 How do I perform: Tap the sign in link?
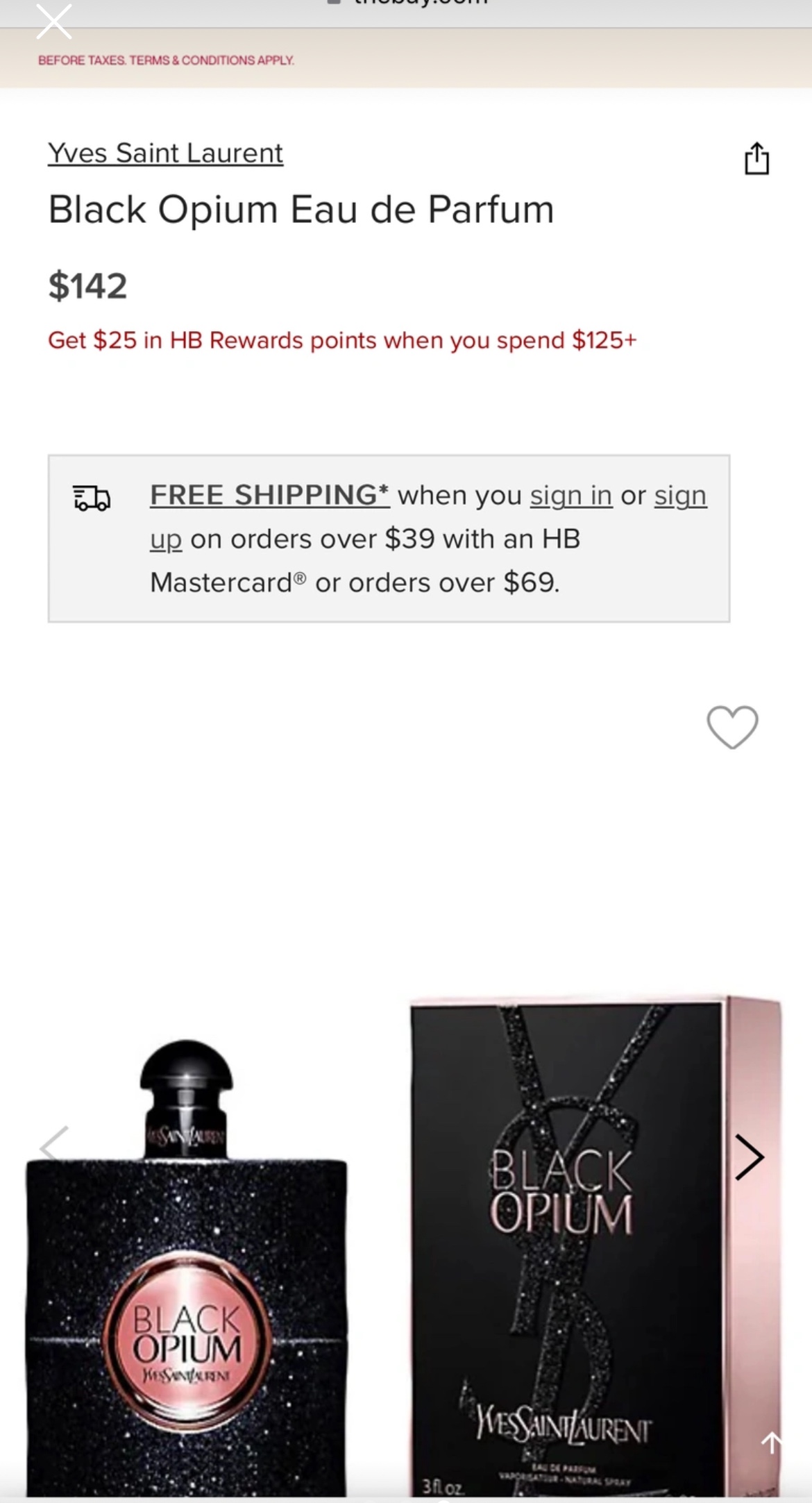click(x=570, y=496)
